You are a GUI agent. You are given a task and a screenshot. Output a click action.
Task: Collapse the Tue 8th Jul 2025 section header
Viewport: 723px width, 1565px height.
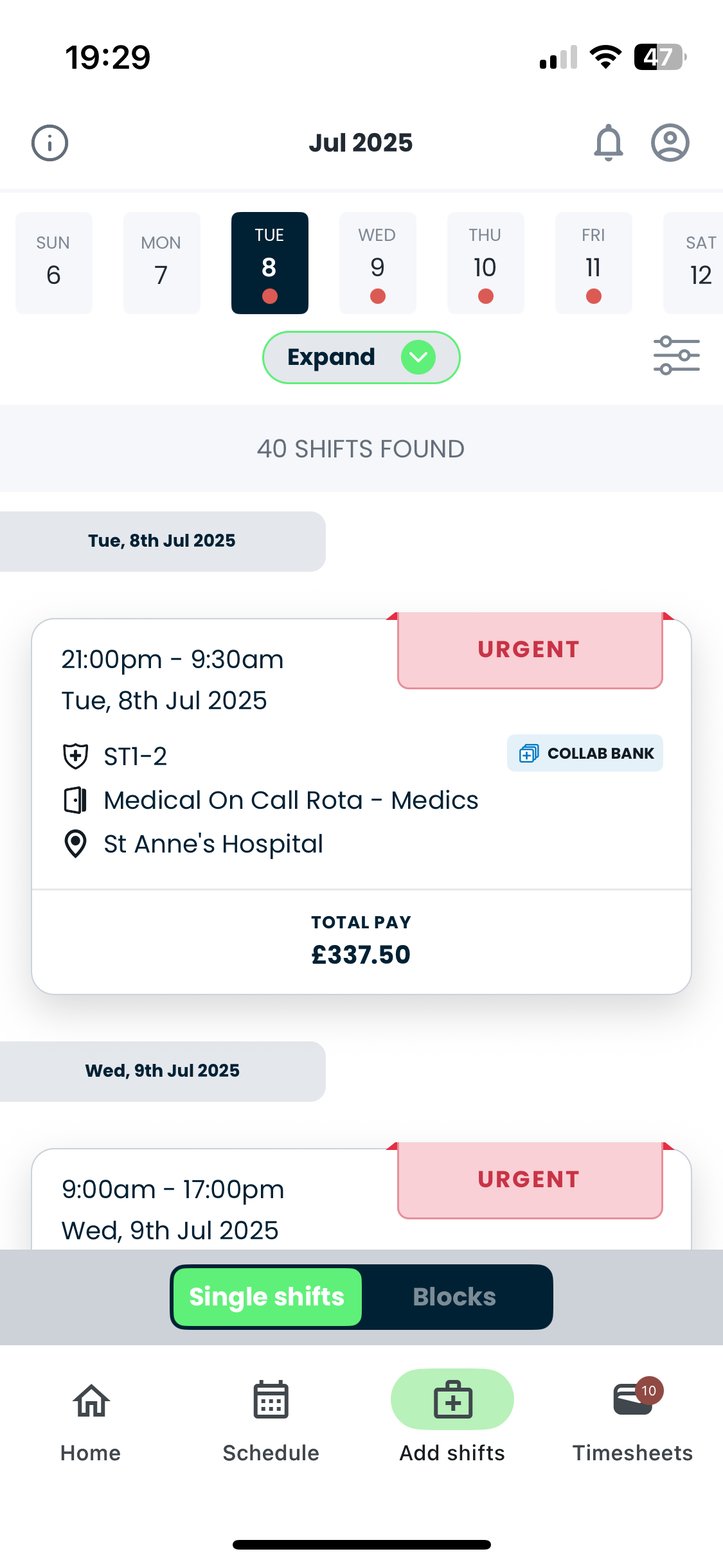(162, 540)
